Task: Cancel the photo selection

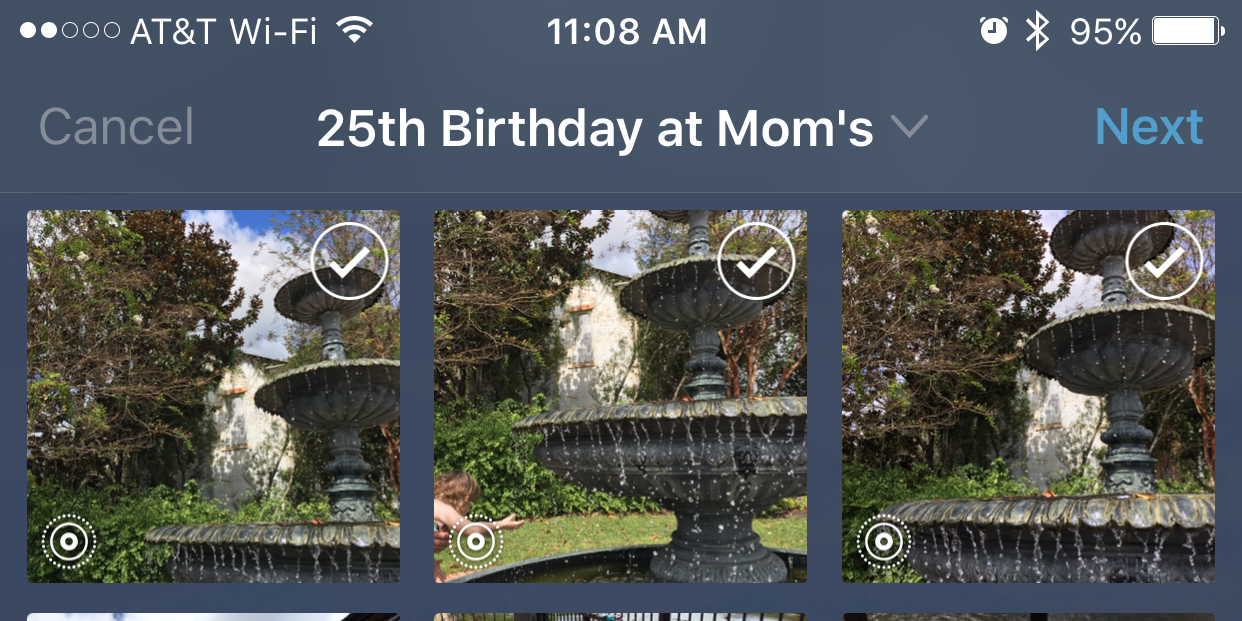Action: [116, 128]
